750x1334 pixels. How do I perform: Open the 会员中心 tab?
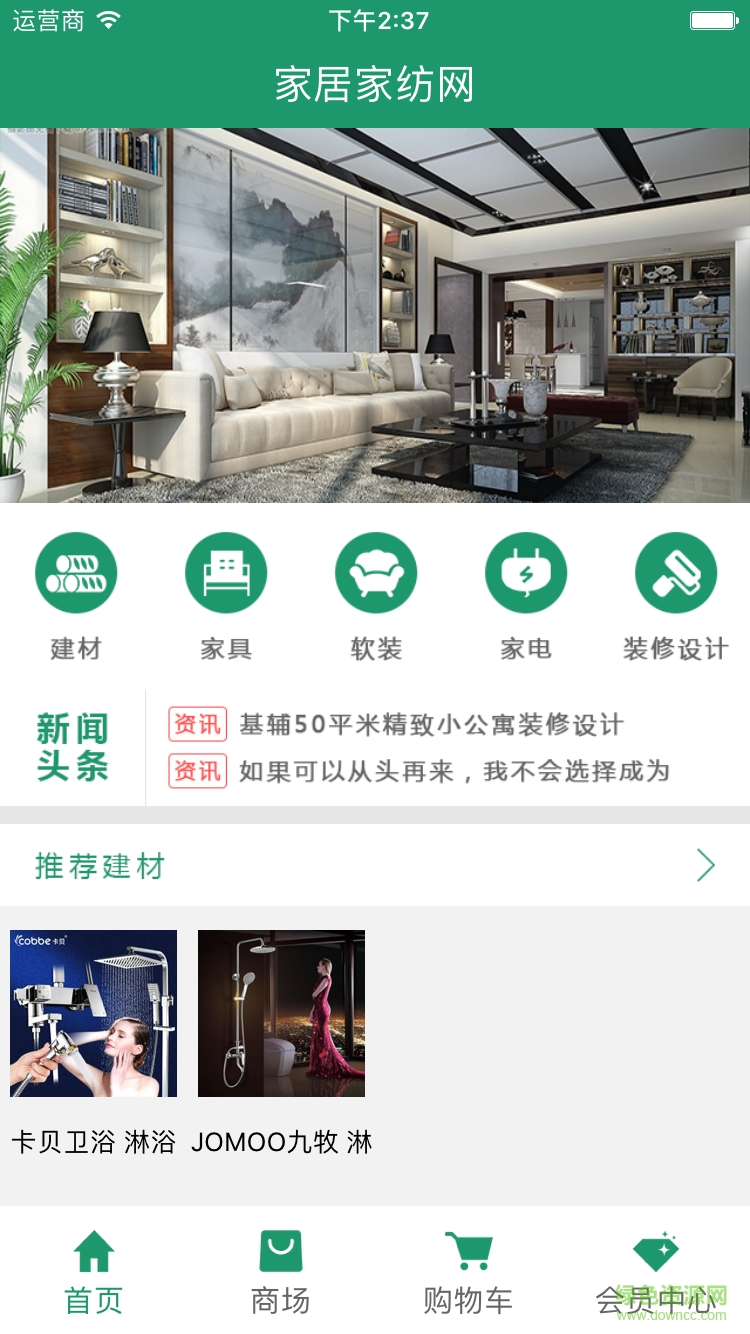point(655,1272)
